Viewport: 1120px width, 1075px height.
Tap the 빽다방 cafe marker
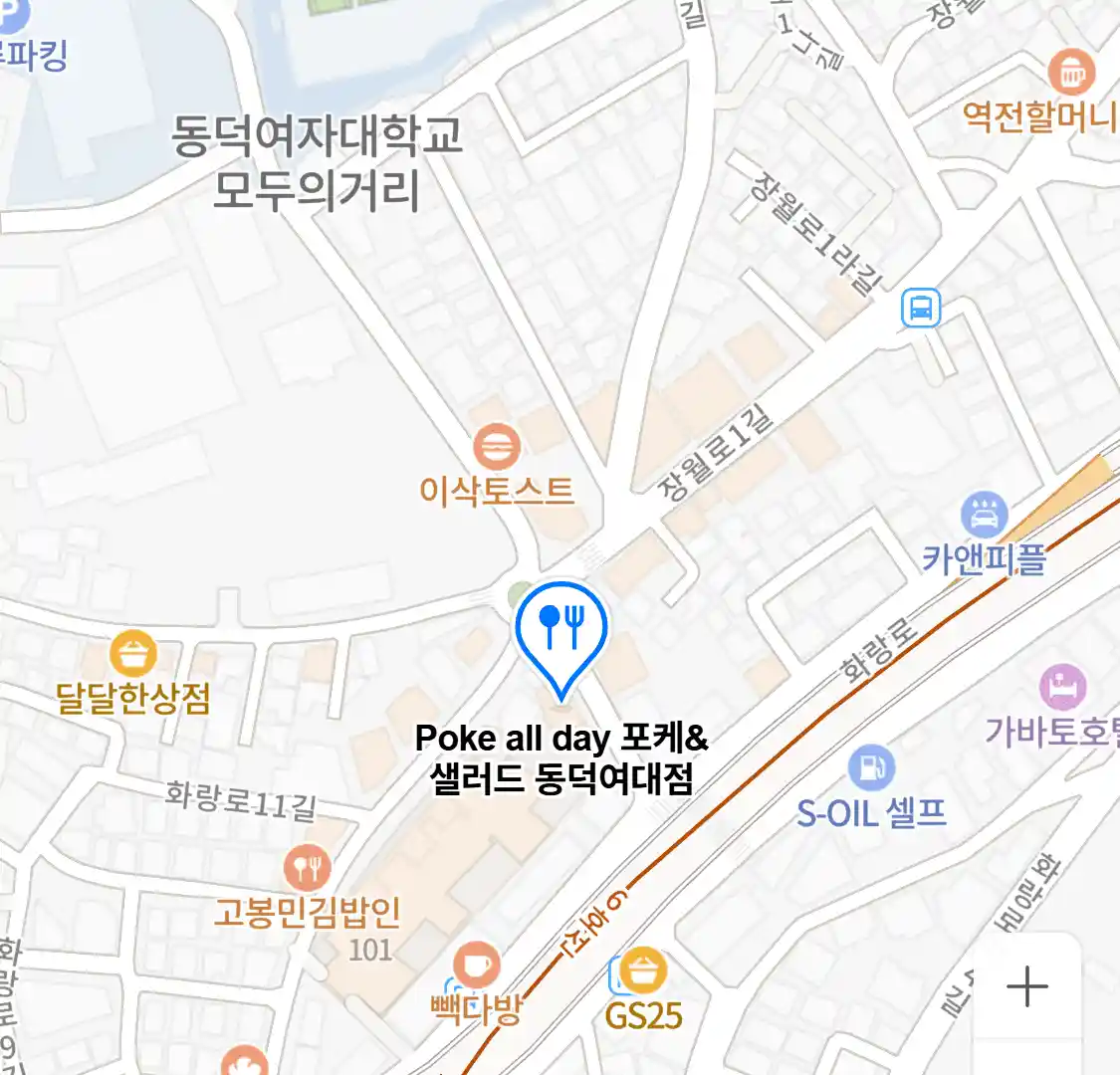click(477, 966)
